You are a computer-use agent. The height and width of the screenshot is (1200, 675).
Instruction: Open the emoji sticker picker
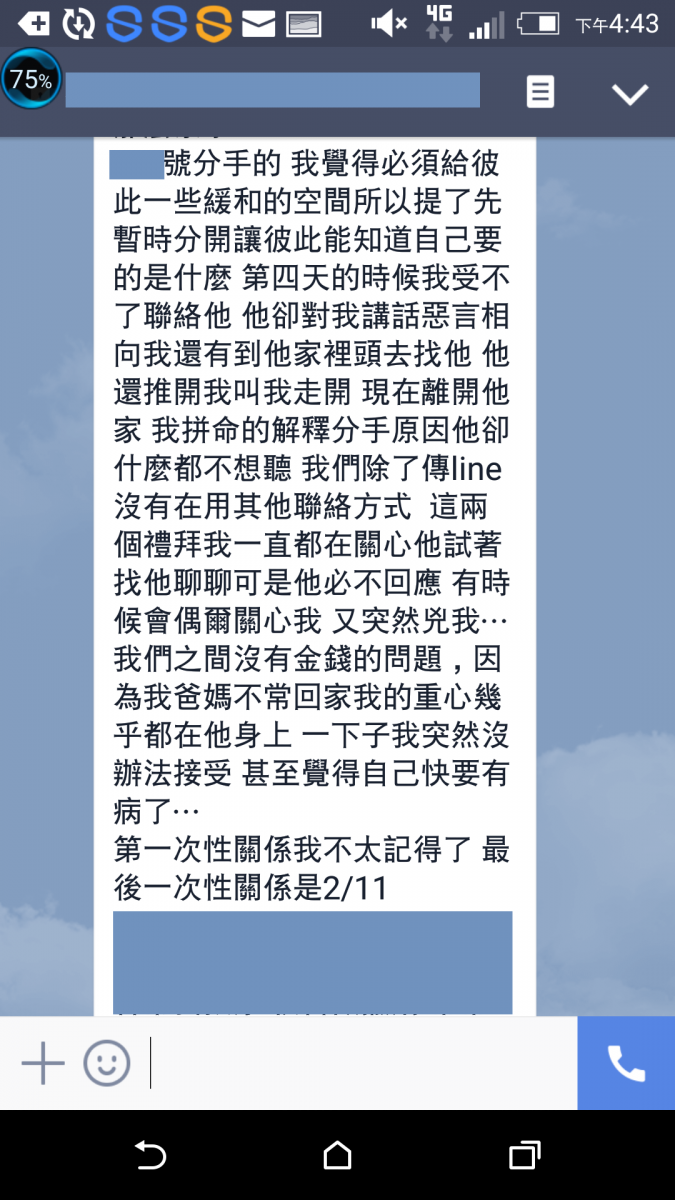click(x=106, y=1062)
